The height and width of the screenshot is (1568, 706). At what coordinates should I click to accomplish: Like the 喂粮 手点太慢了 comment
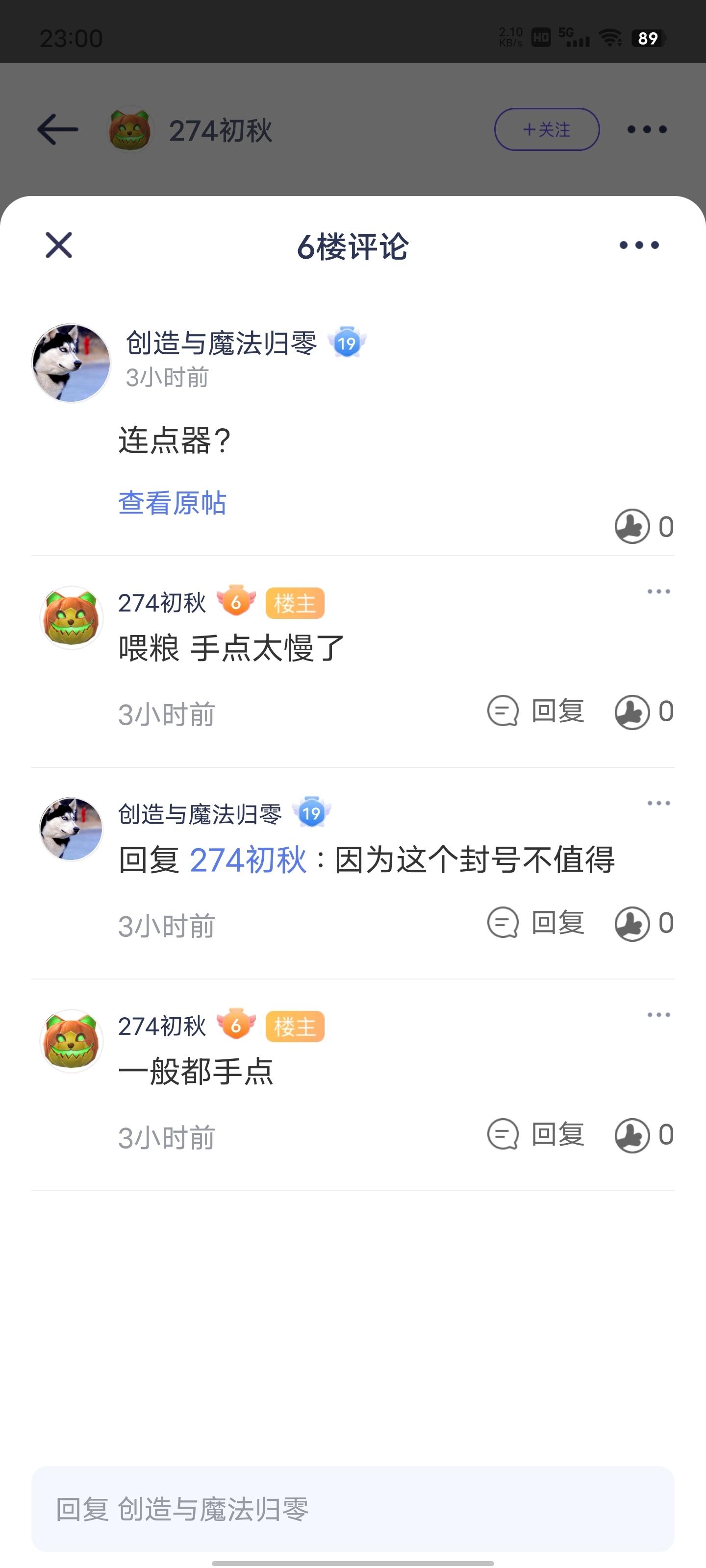[644, 711]
